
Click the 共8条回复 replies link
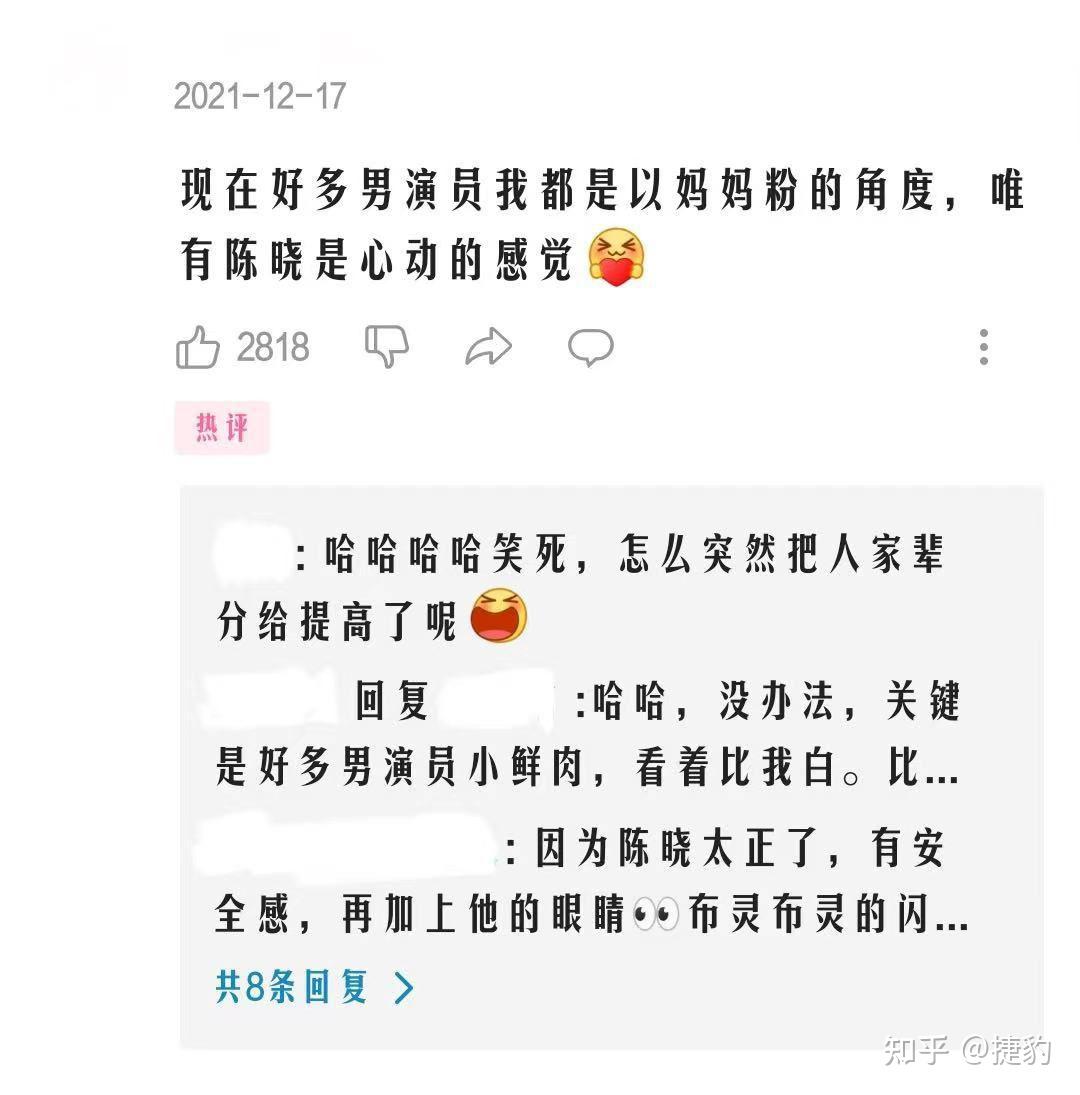(x=290, y=986)
